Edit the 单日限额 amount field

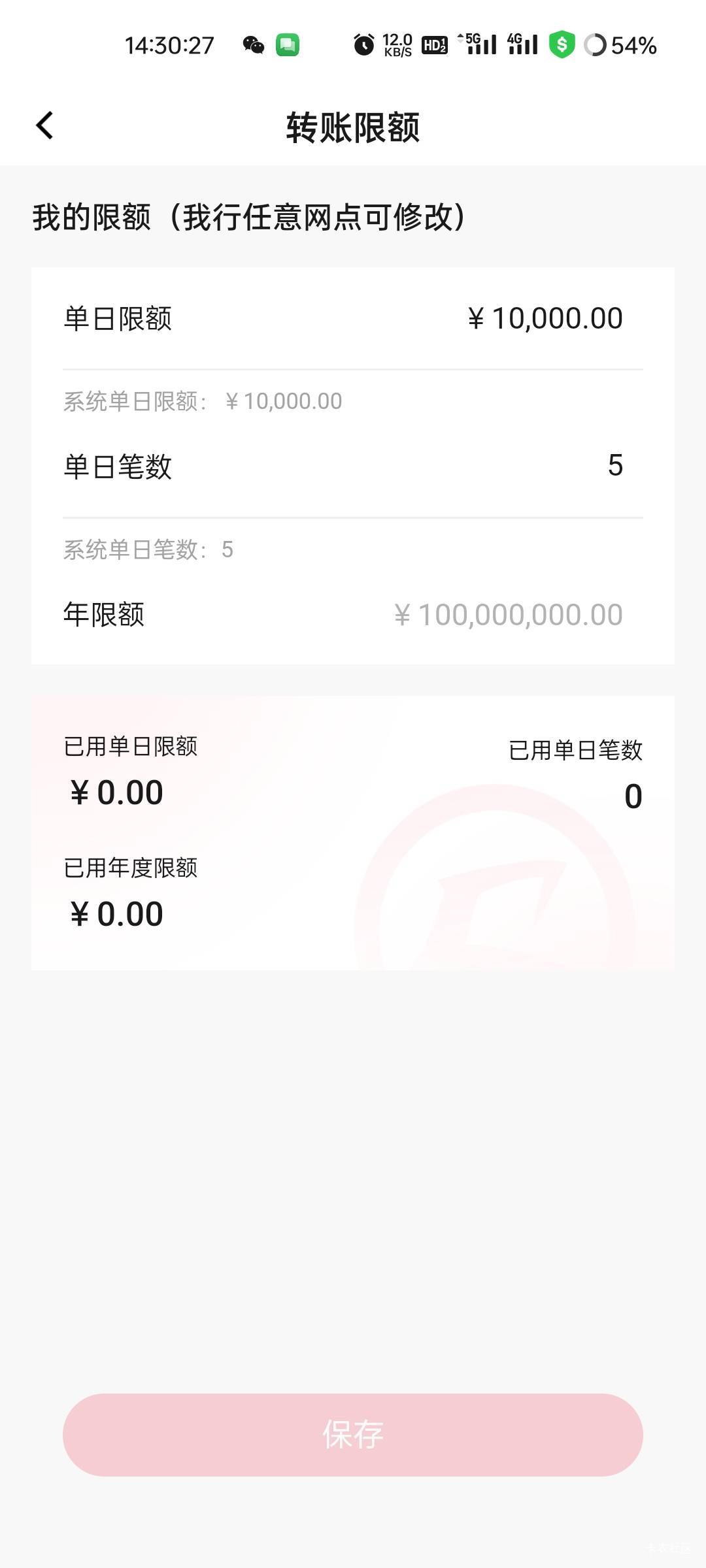[x=545, y=319]
